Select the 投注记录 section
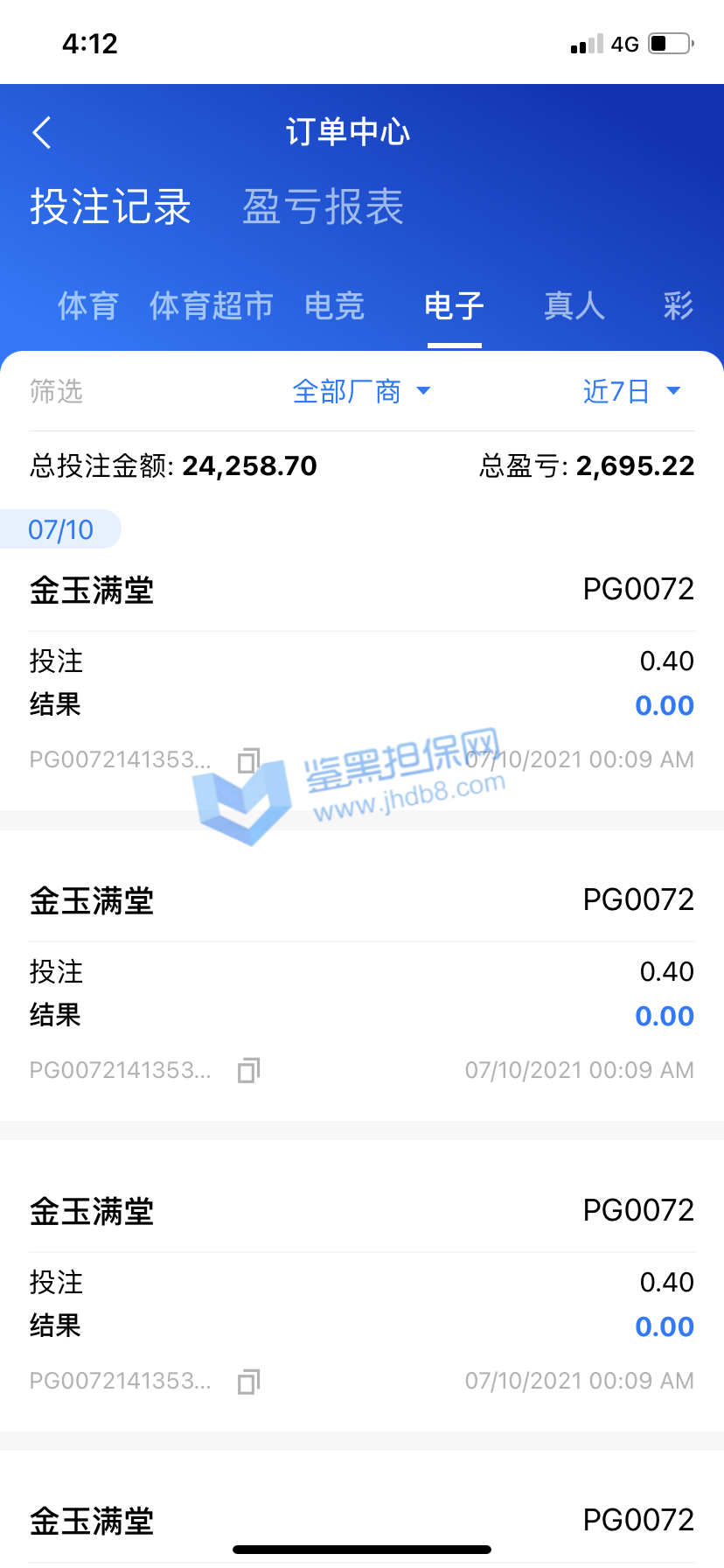Viewport: 724px width, 1568px height. (x=110, y=207)
